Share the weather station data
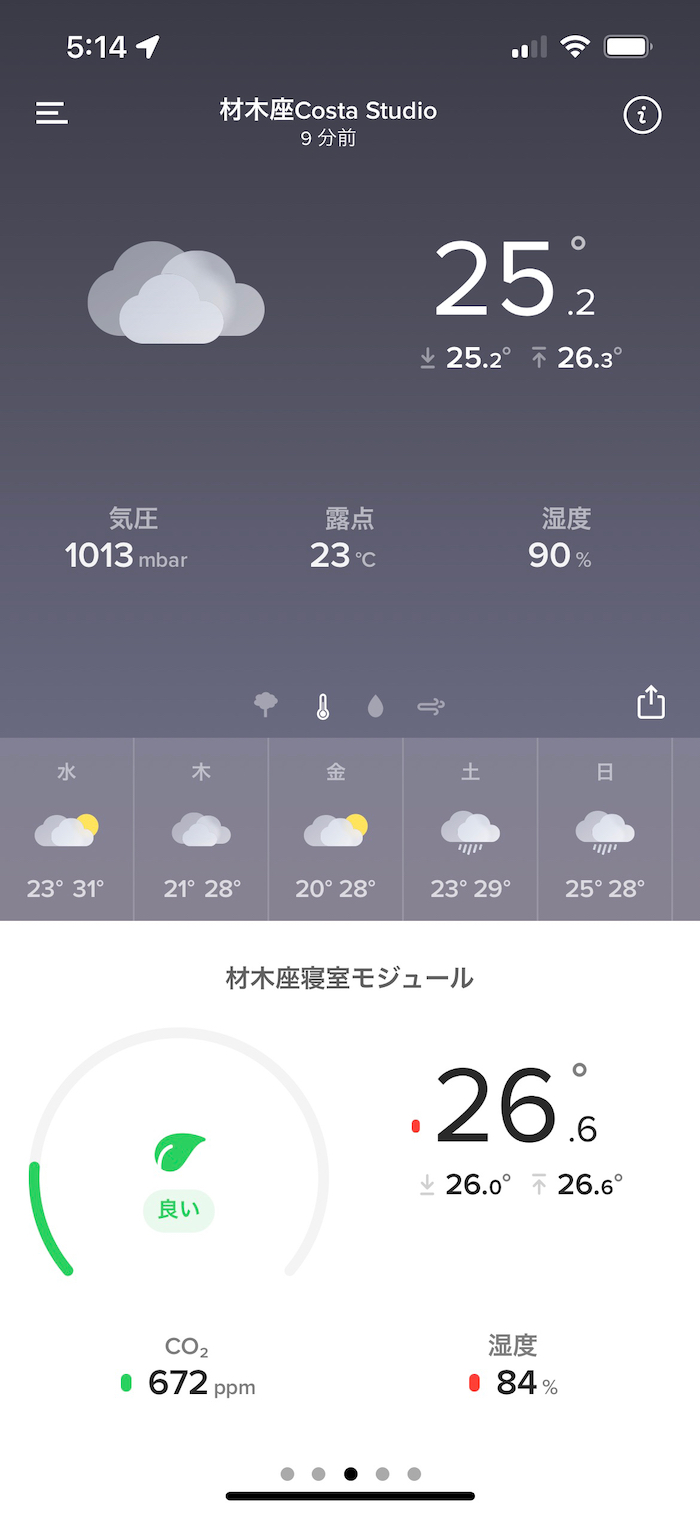The height and width of the screenshot is (1515, 700). 651,702
